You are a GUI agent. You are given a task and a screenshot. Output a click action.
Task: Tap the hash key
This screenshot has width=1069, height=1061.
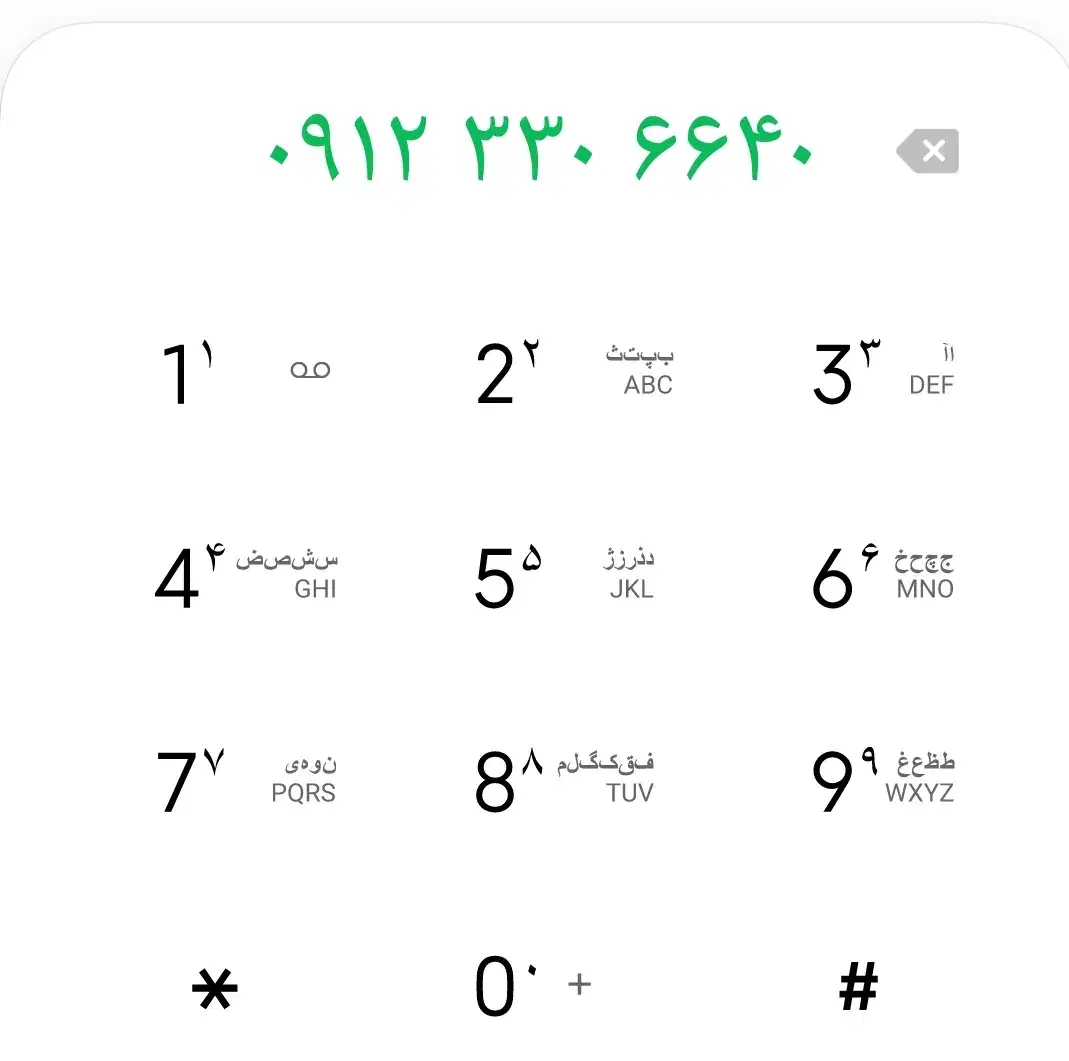click(858, 988)
